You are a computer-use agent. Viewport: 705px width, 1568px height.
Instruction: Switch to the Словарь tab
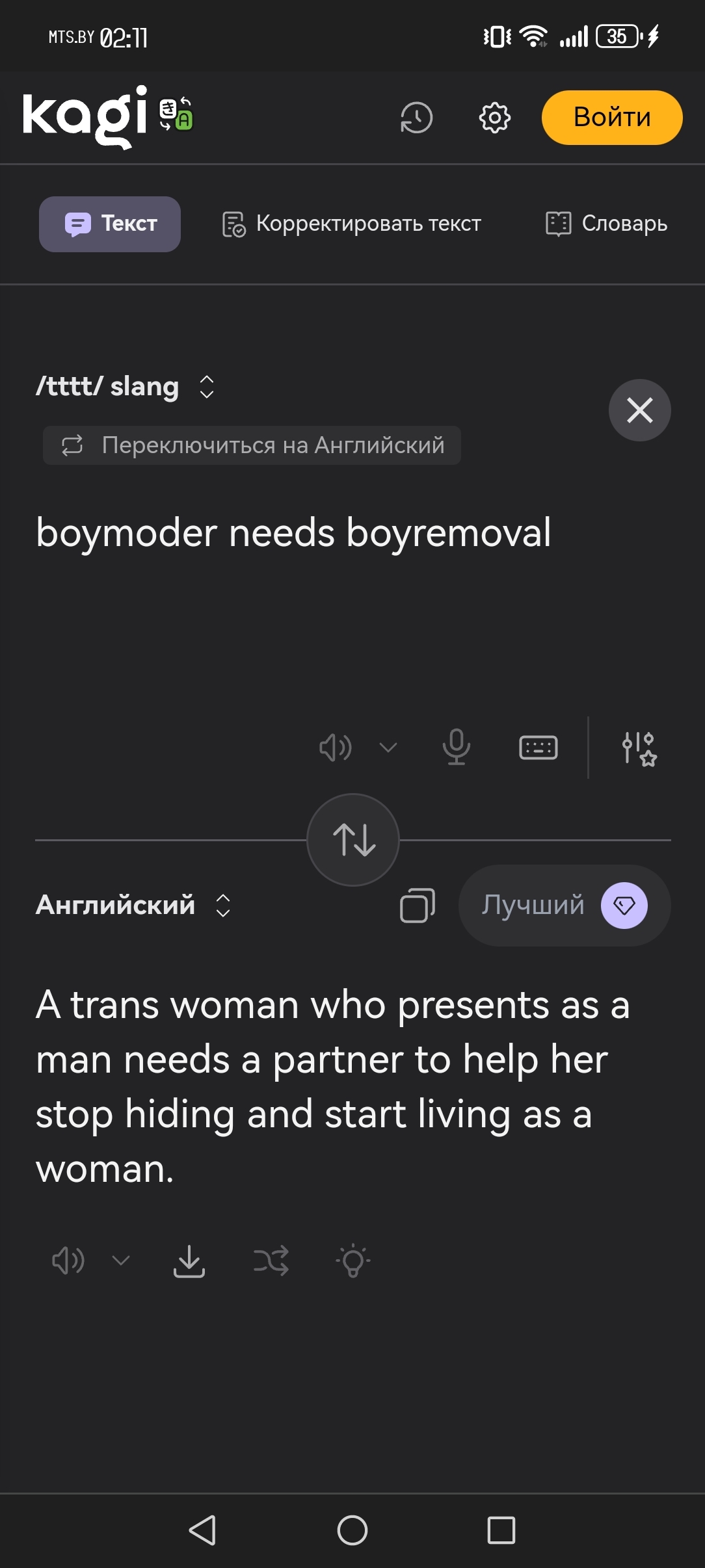606,224
